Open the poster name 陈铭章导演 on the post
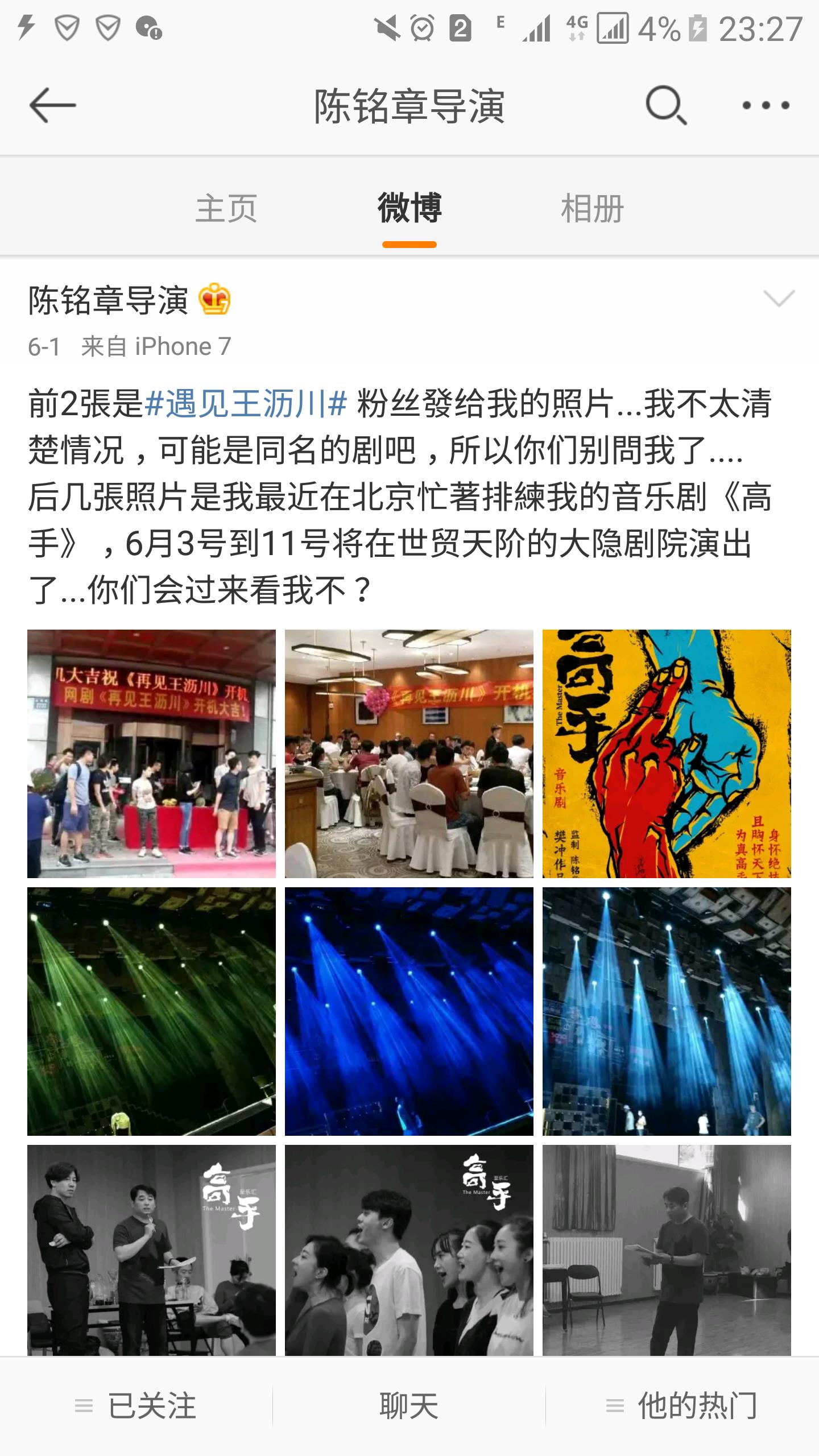Image resolution: width=819 pixels, height=1456 pixels. point(108,300)
